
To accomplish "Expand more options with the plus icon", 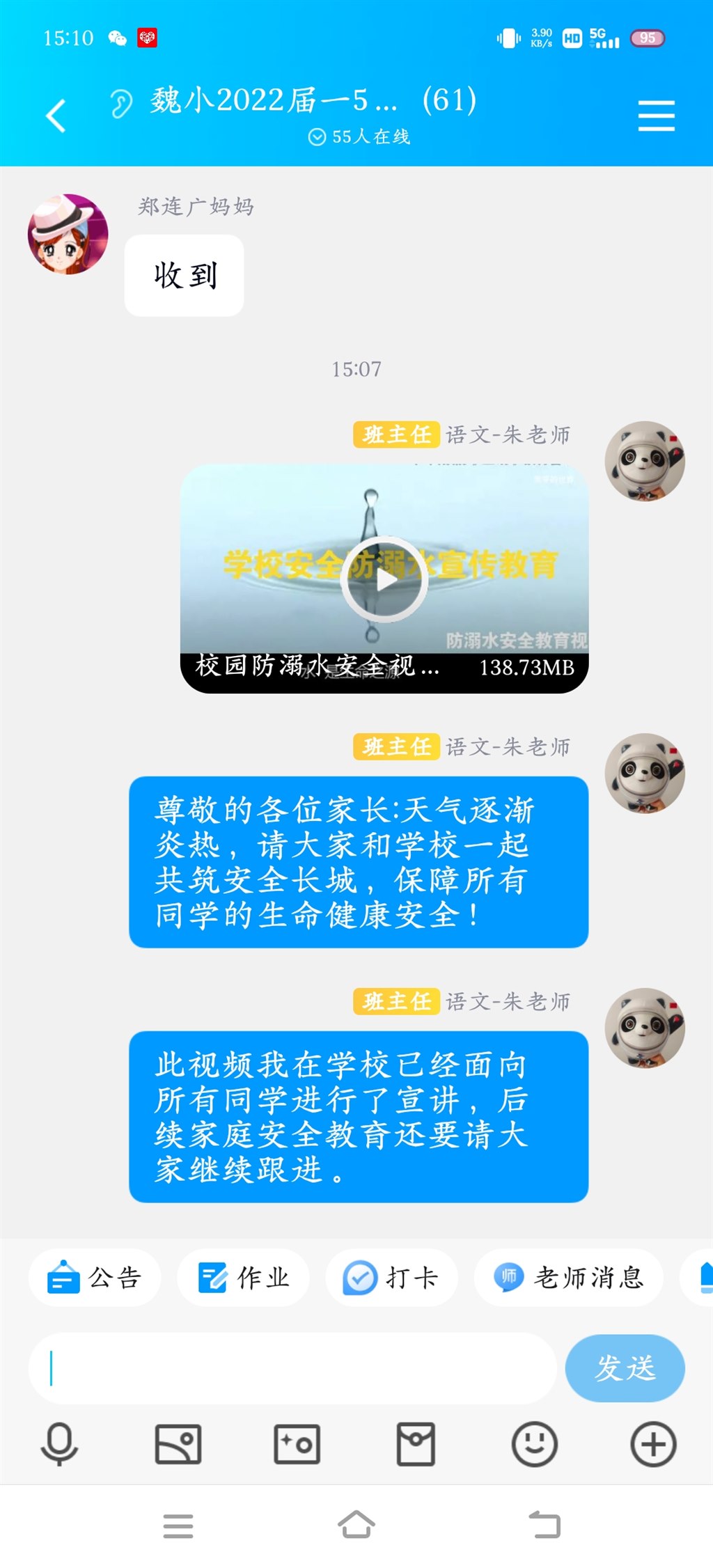I will pos(653,1444).
